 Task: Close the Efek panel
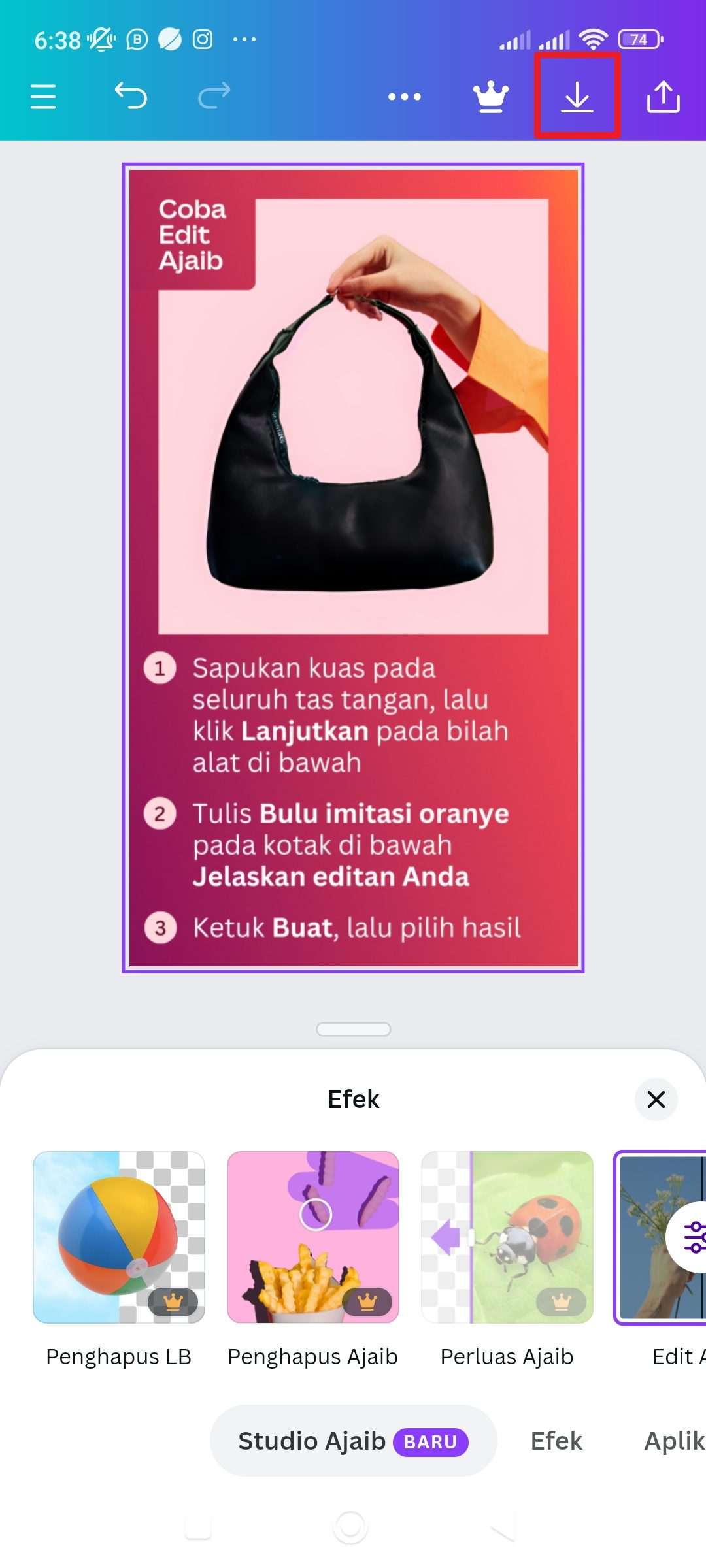[x=656, y=1100]
